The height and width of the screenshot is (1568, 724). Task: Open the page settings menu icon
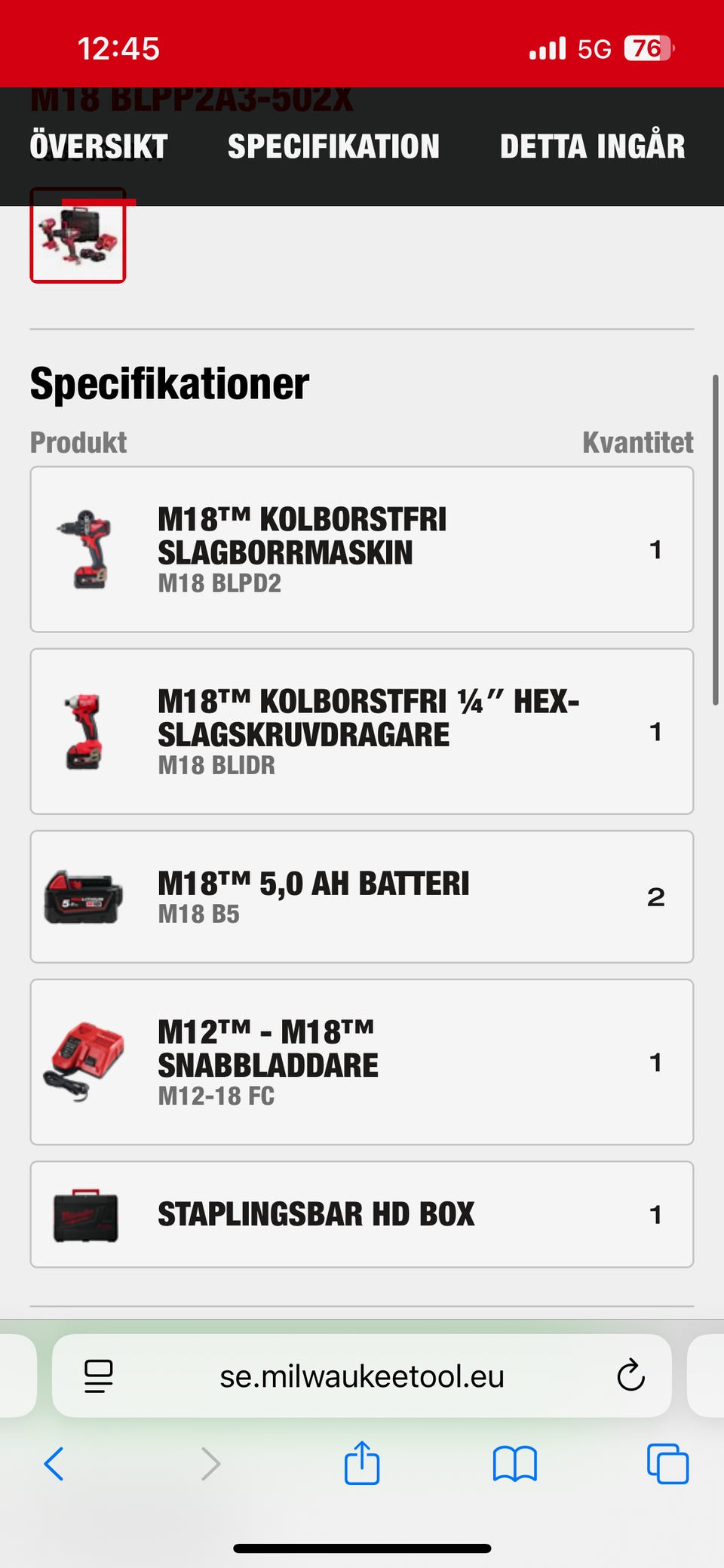point(99,1376)
